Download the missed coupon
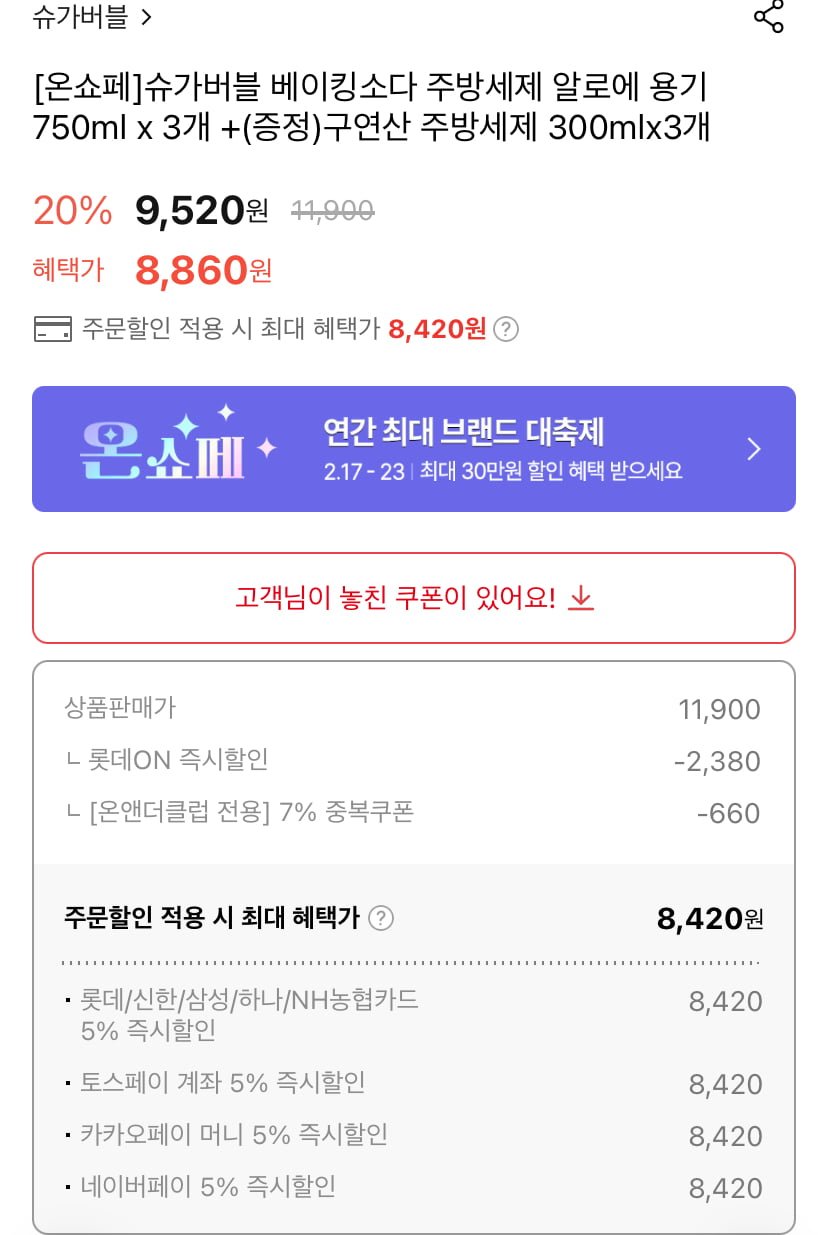828x1235 pixels. [414, 598]
